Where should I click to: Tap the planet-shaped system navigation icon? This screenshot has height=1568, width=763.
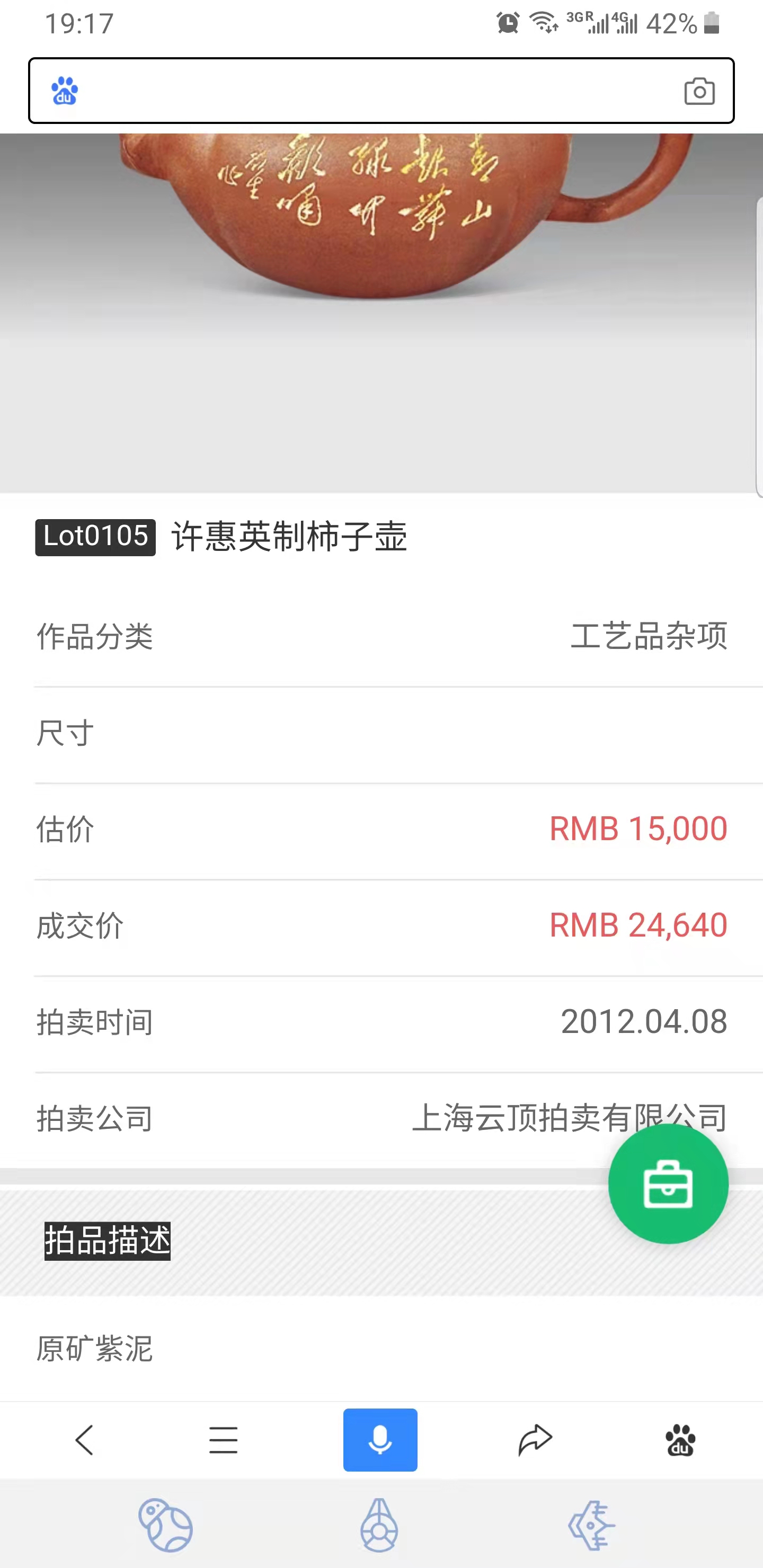(165, 1524)
